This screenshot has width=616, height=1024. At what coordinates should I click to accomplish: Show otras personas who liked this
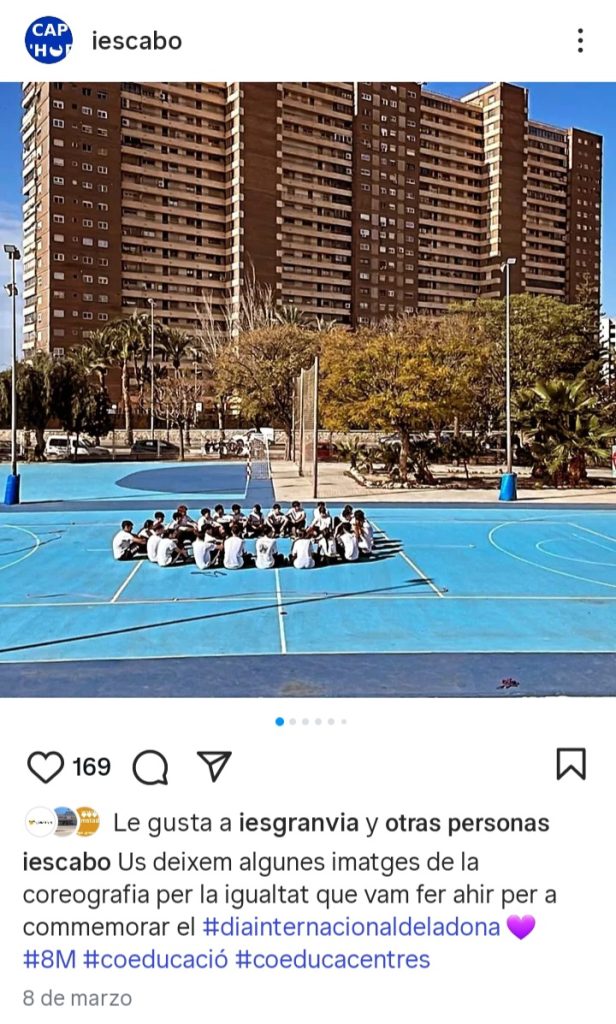(467, 823)
